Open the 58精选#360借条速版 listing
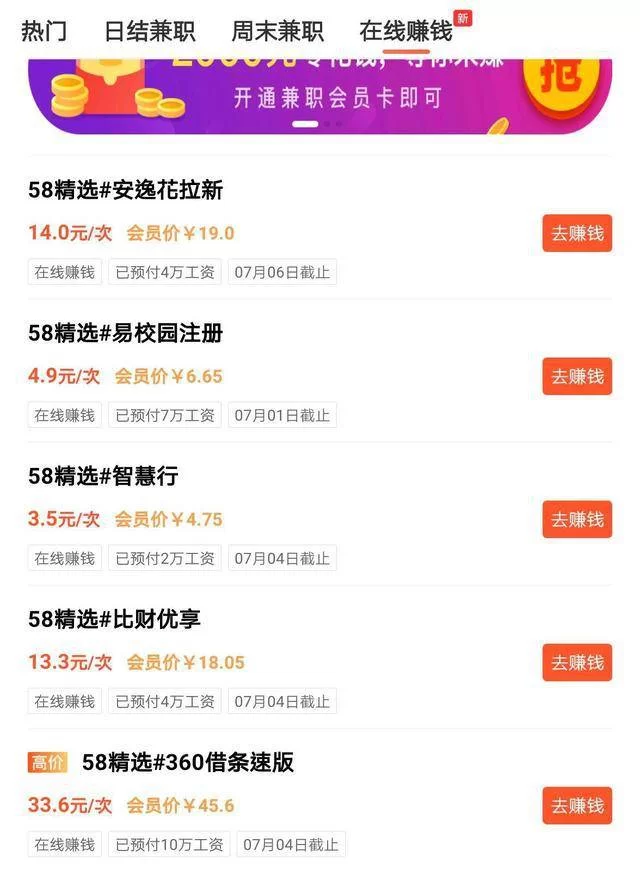Screen dimensions: 640x869 [x=188, y=762]
